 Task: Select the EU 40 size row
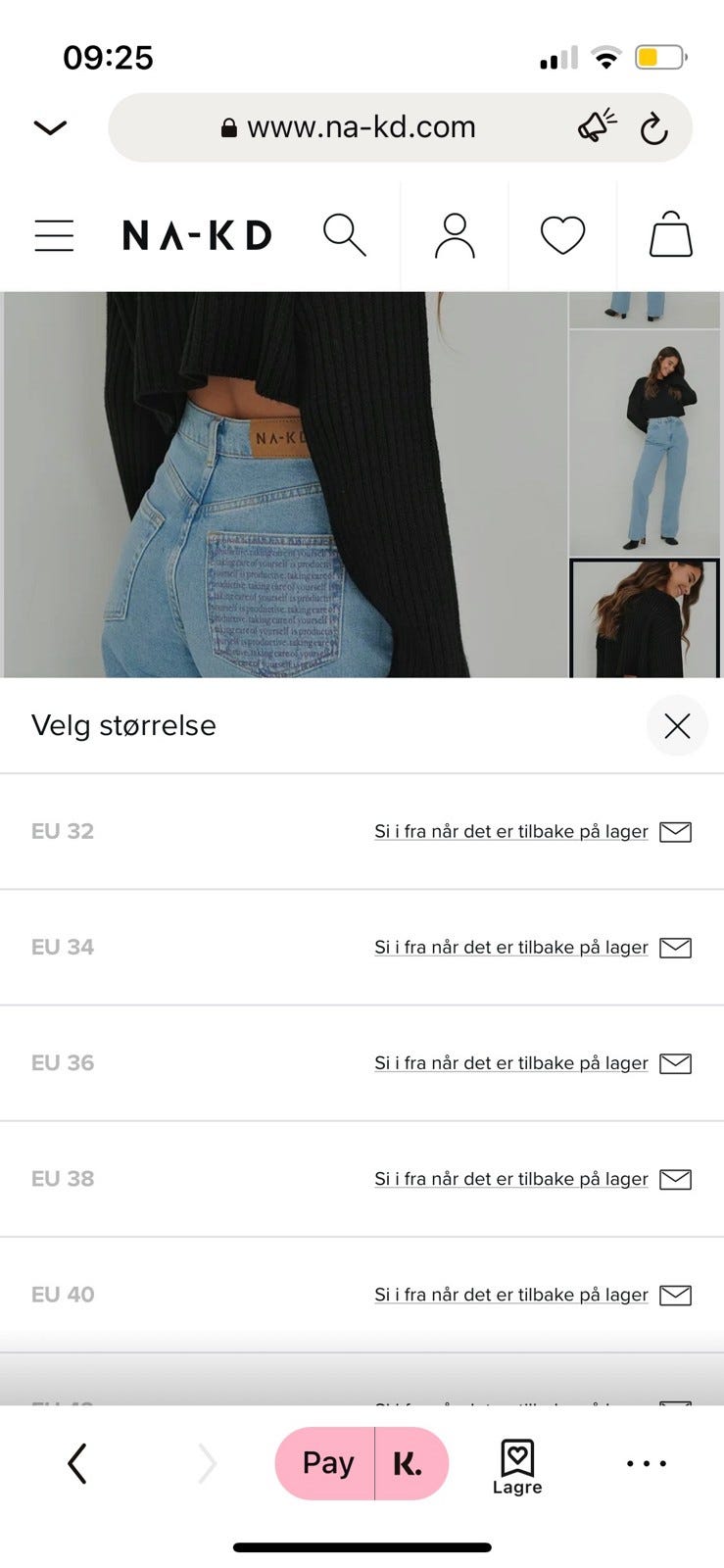click(x=63, y=1294)
